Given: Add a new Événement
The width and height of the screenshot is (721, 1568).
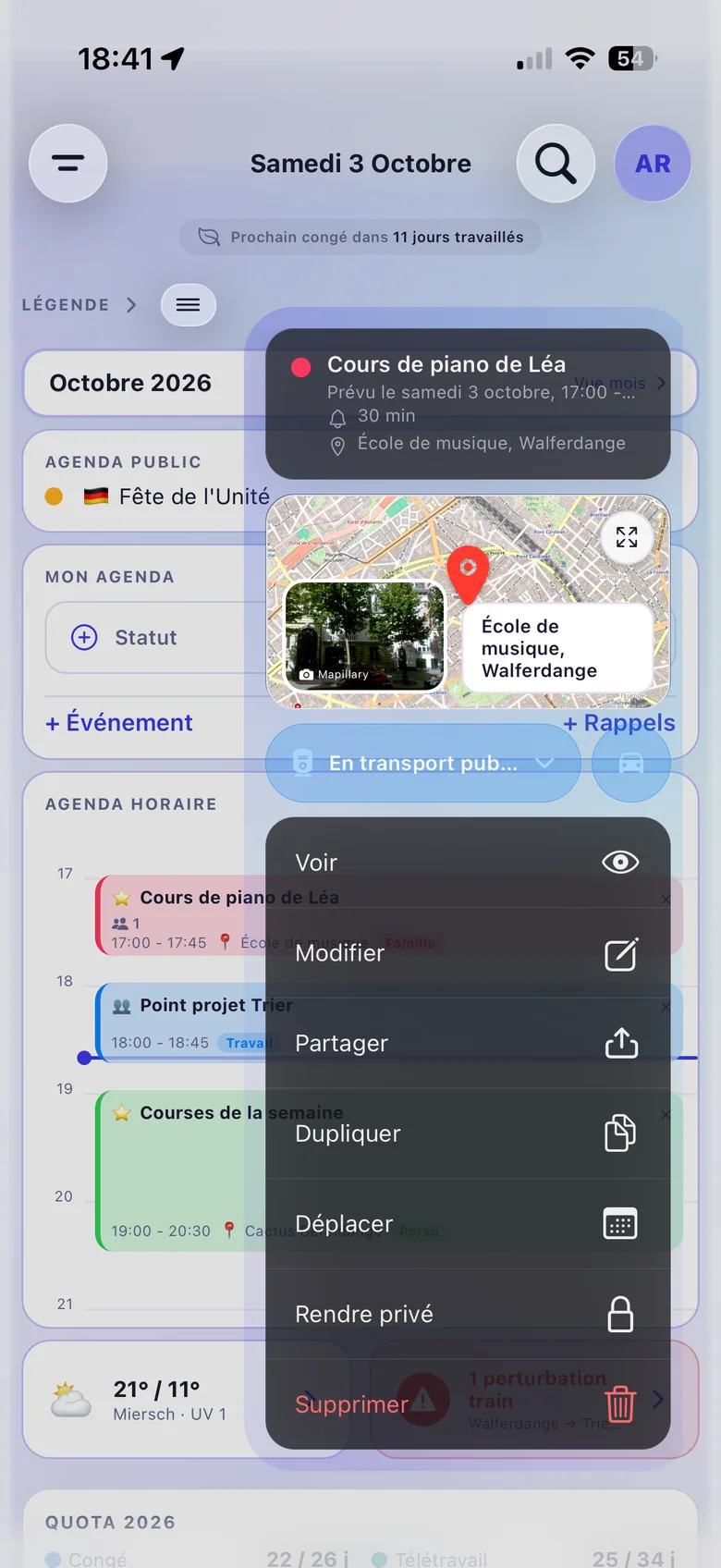Looking at the screenshot, I should [x=119, y=723].
